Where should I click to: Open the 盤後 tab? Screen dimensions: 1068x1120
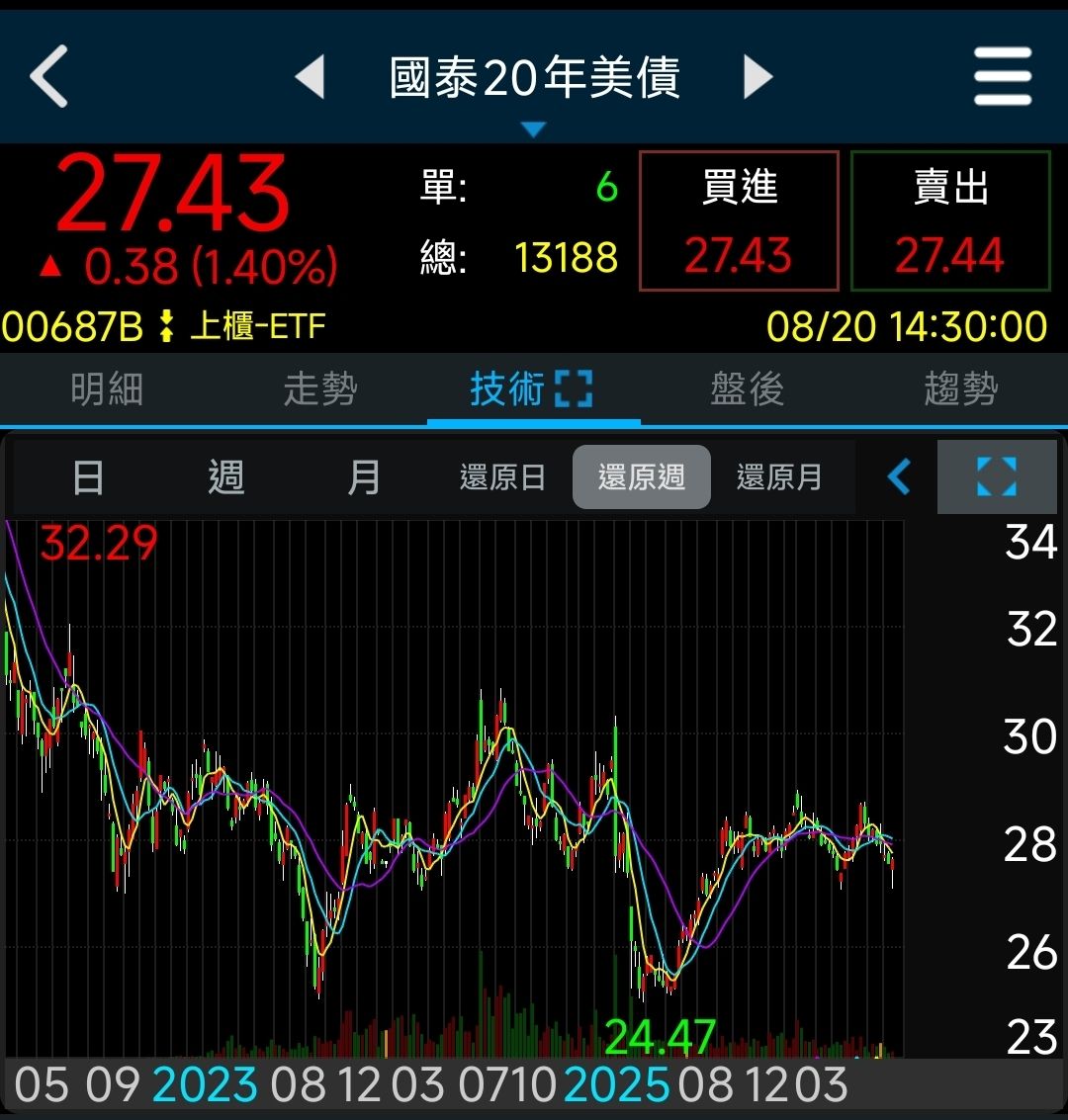747,389
